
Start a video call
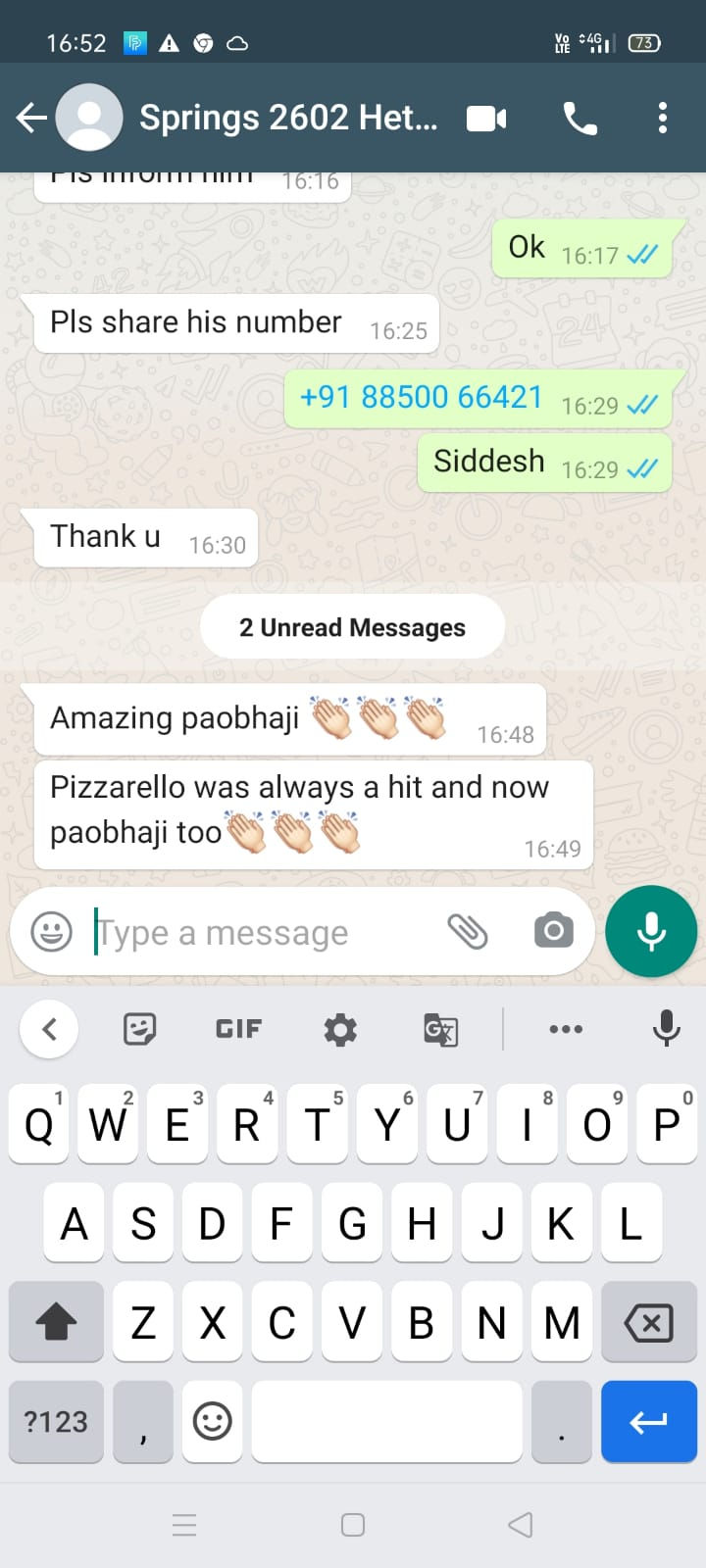486,119
